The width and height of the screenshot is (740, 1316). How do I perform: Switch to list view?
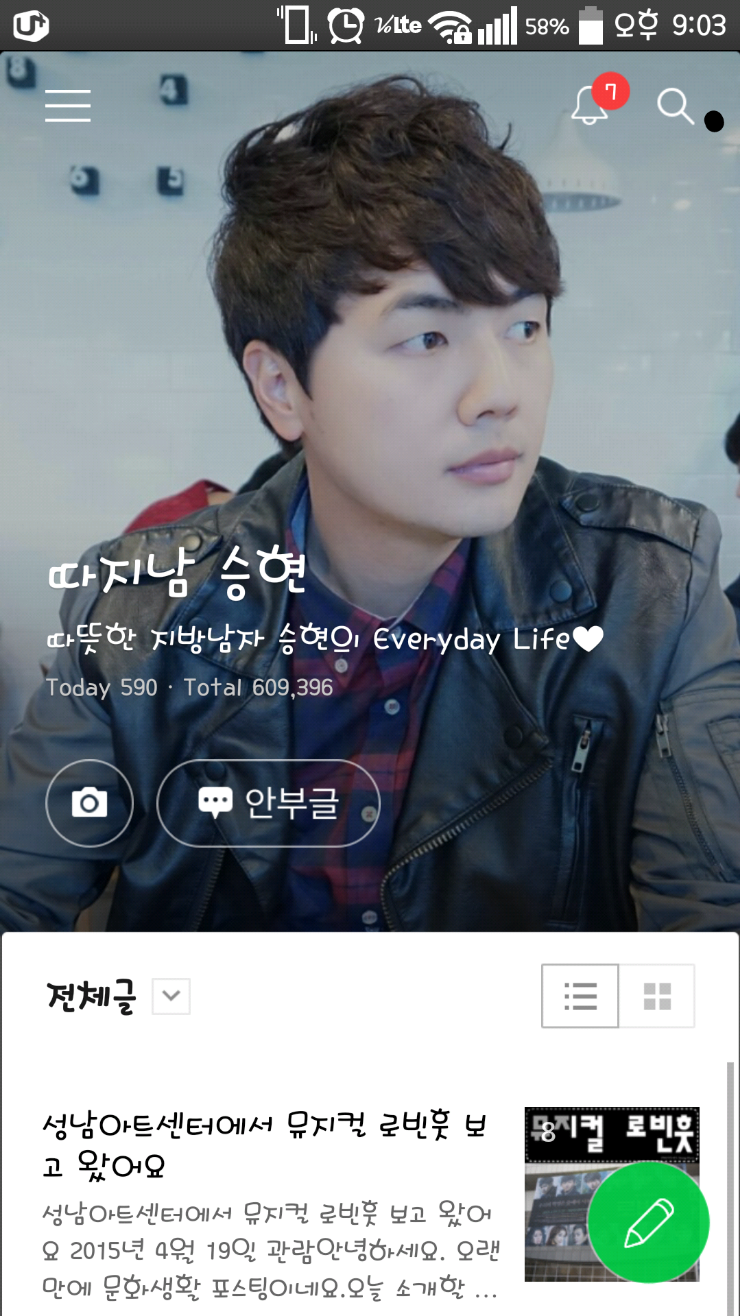(580, 996)
